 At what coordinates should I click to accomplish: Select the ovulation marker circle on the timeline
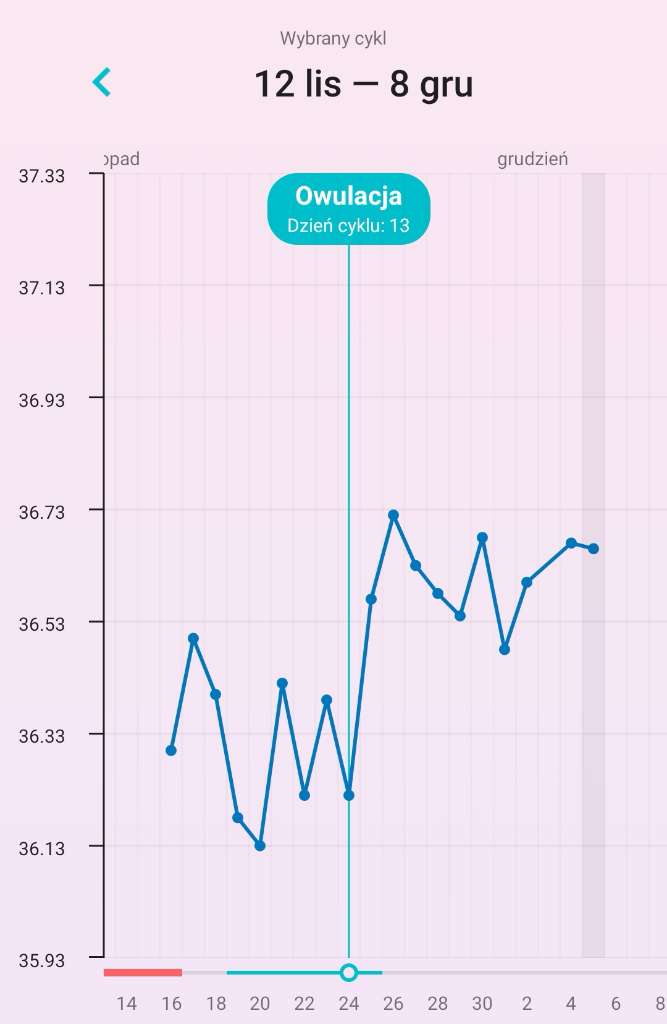(x=348, y=972)
